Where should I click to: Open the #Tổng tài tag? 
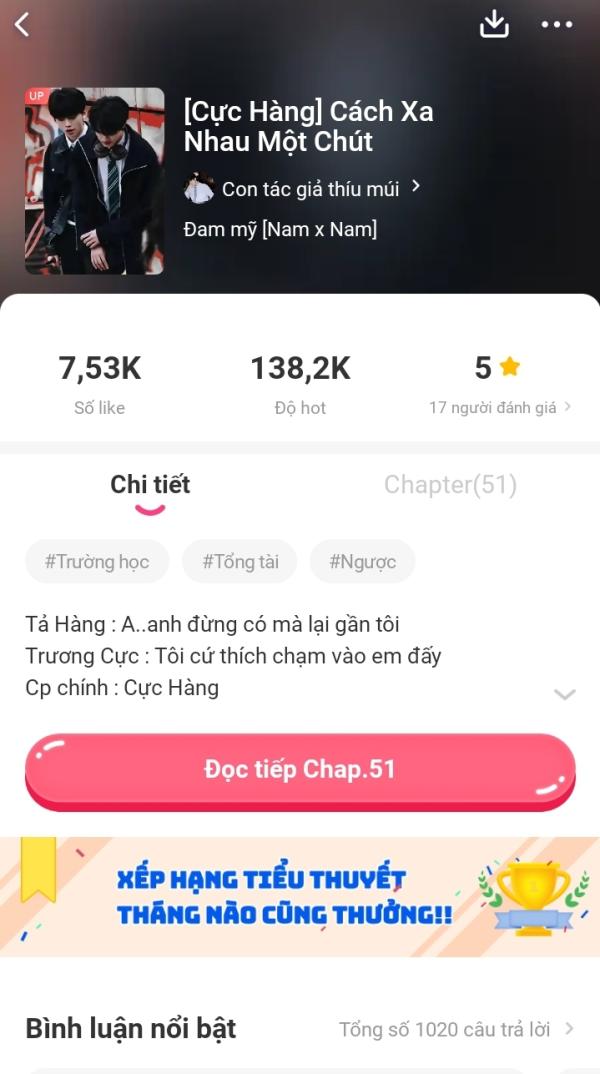point(240,562)
